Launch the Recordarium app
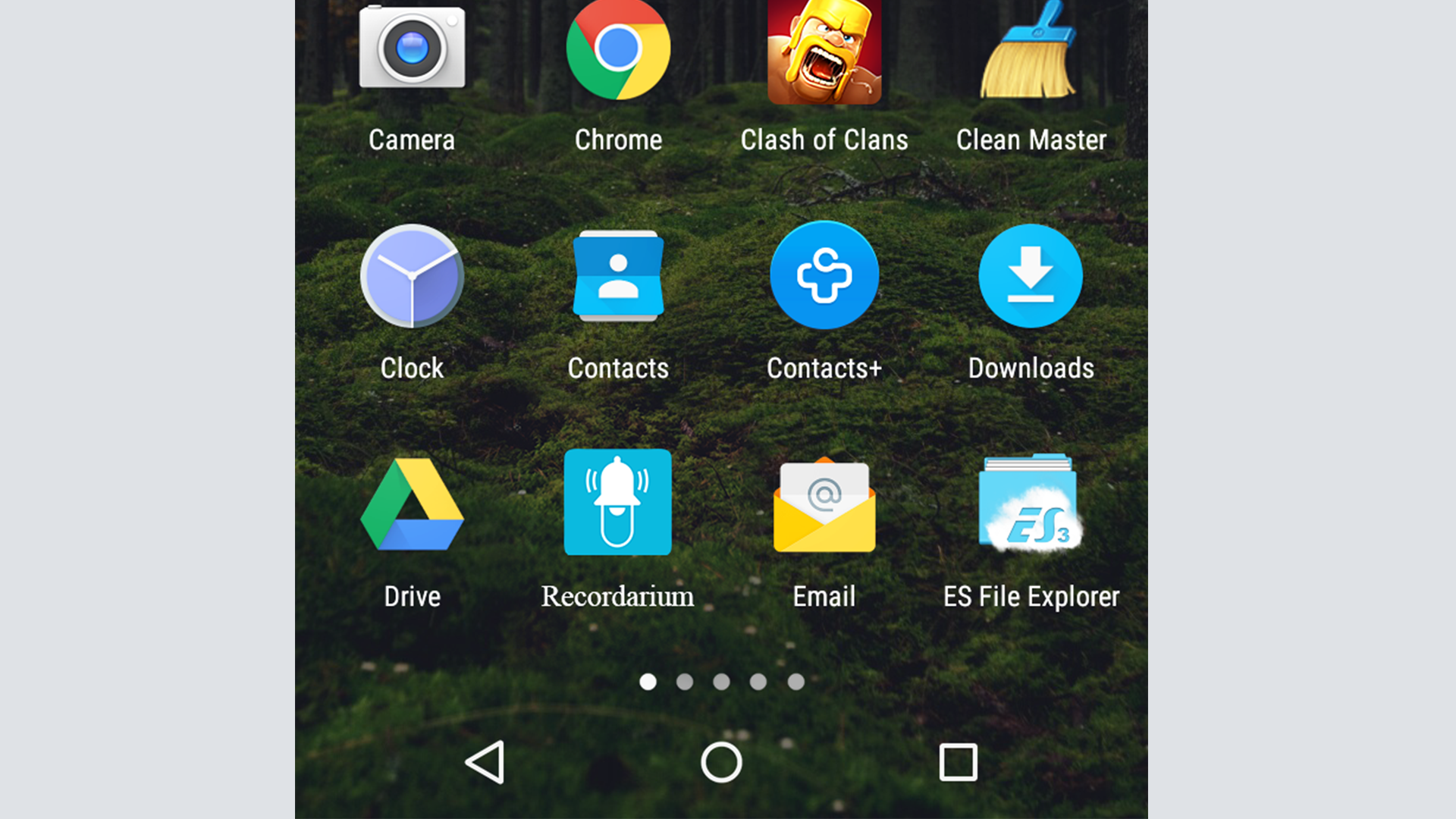Image resolution: width=1456 pixels, height=819 pixels. (x=618, y=503)
